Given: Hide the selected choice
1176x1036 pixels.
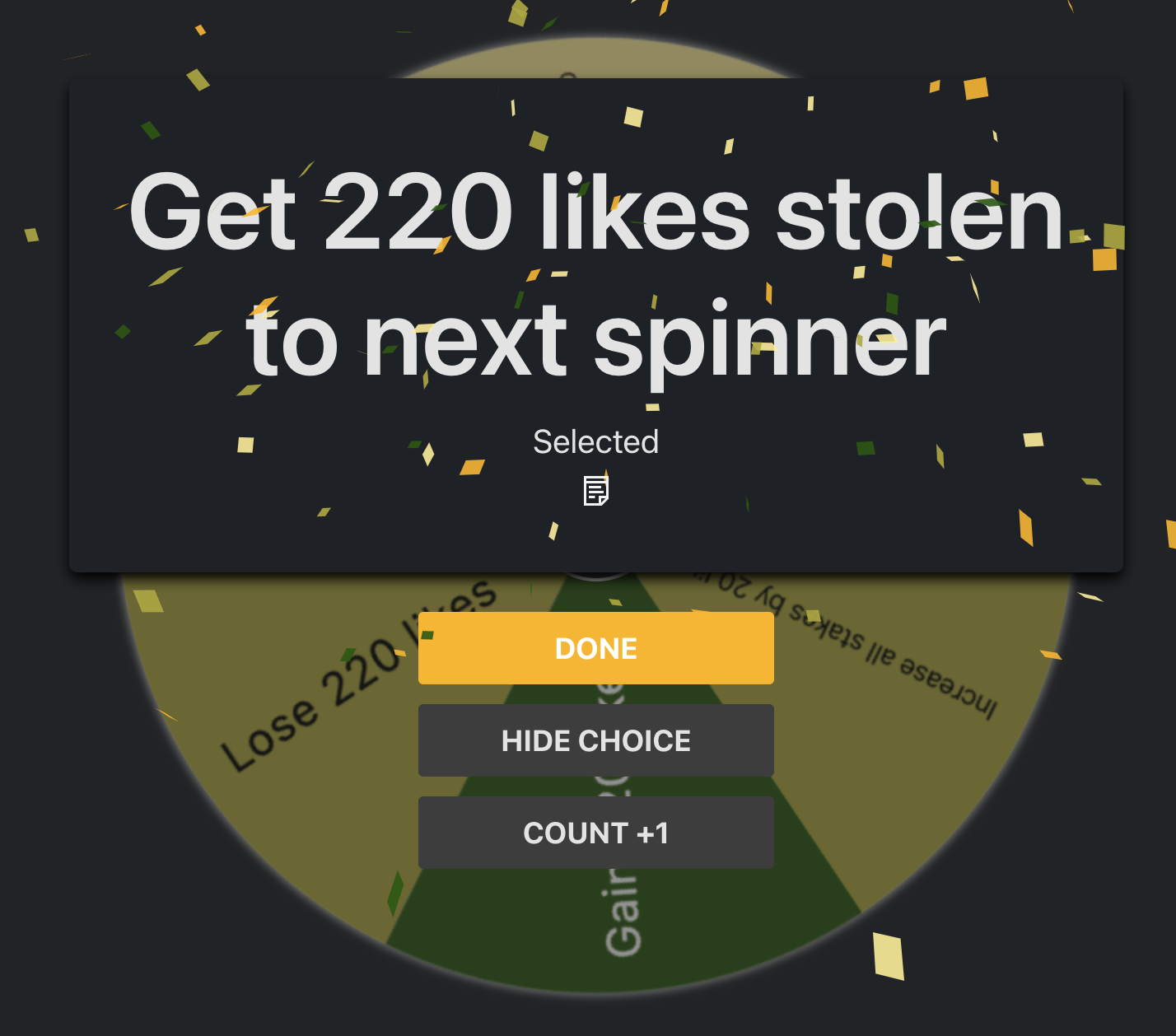Looking at the screenshot, I should pos(595,740).
